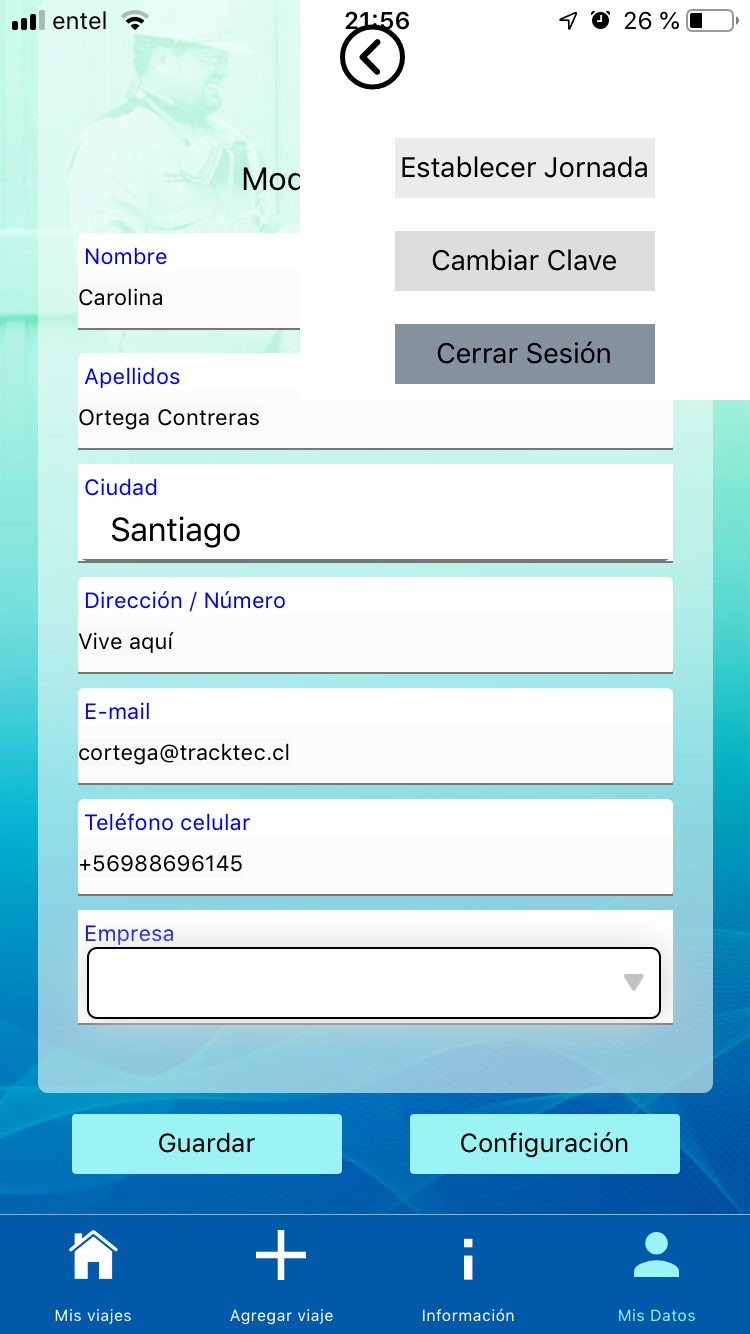
Task: Switch to Mis viajes tab
Action: [93, 1275]
